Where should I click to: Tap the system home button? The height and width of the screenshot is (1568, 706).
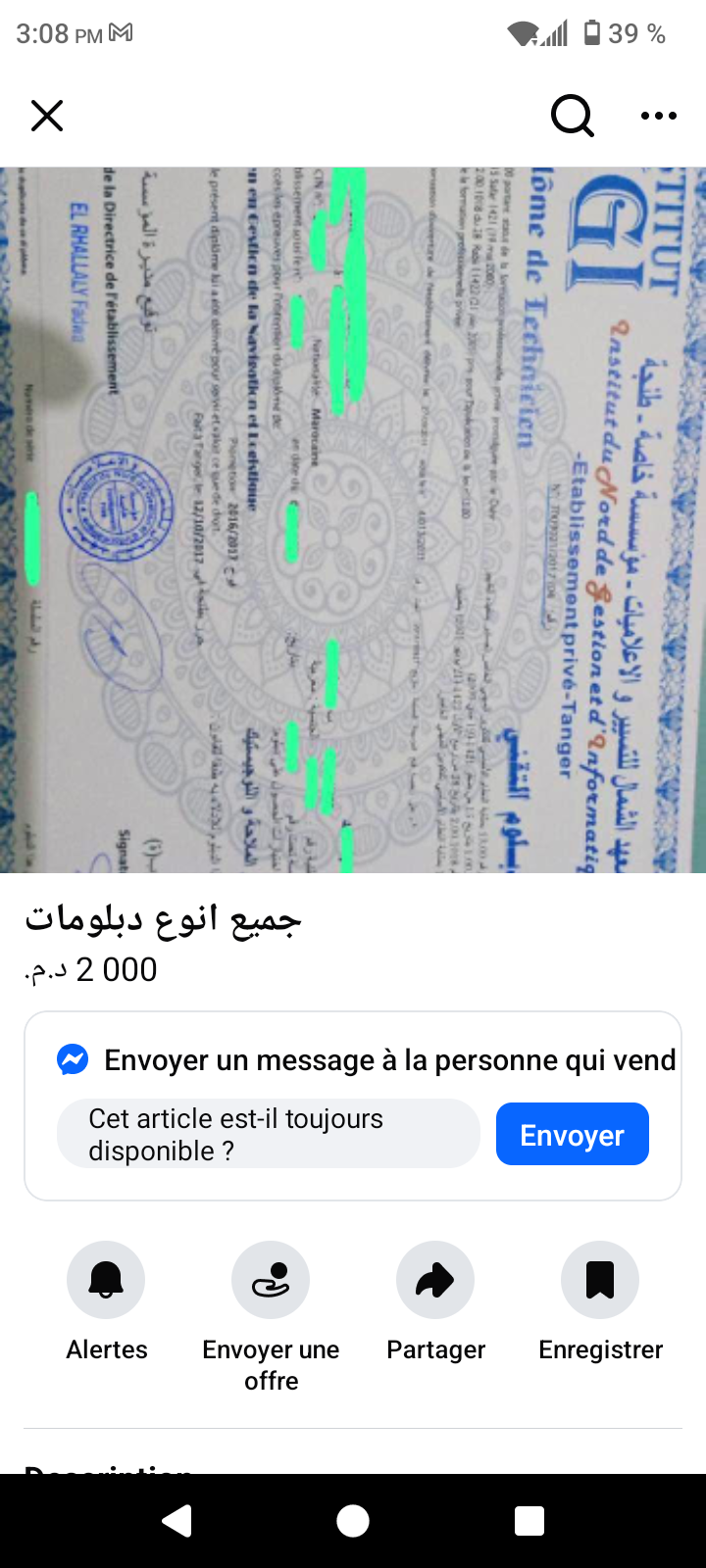click(353, 1521)
